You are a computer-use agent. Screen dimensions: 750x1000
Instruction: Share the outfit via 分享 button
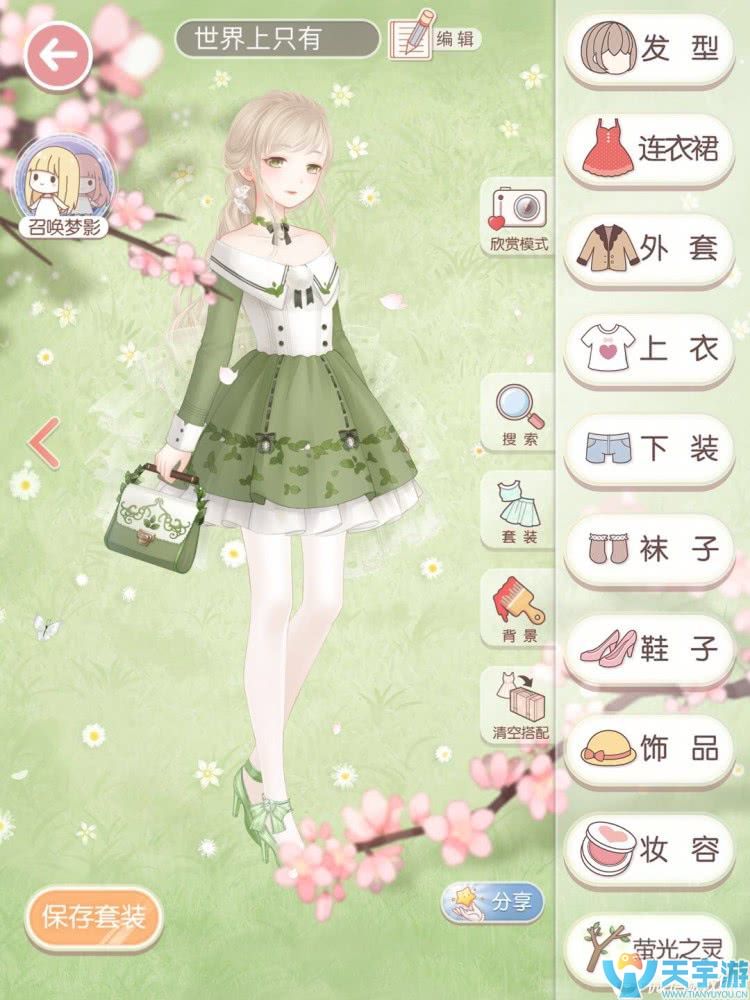493,902
